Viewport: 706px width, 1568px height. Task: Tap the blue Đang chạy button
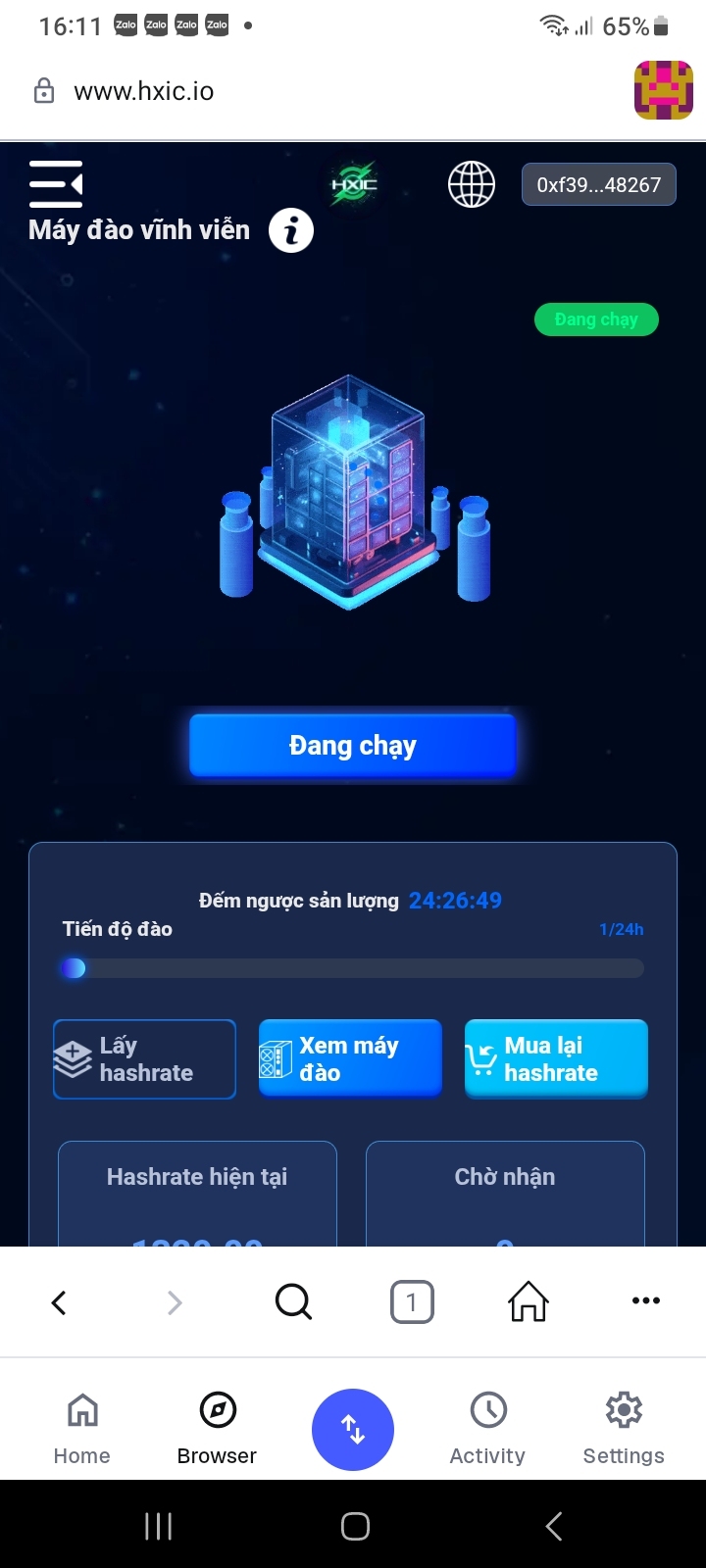(353, 746)
